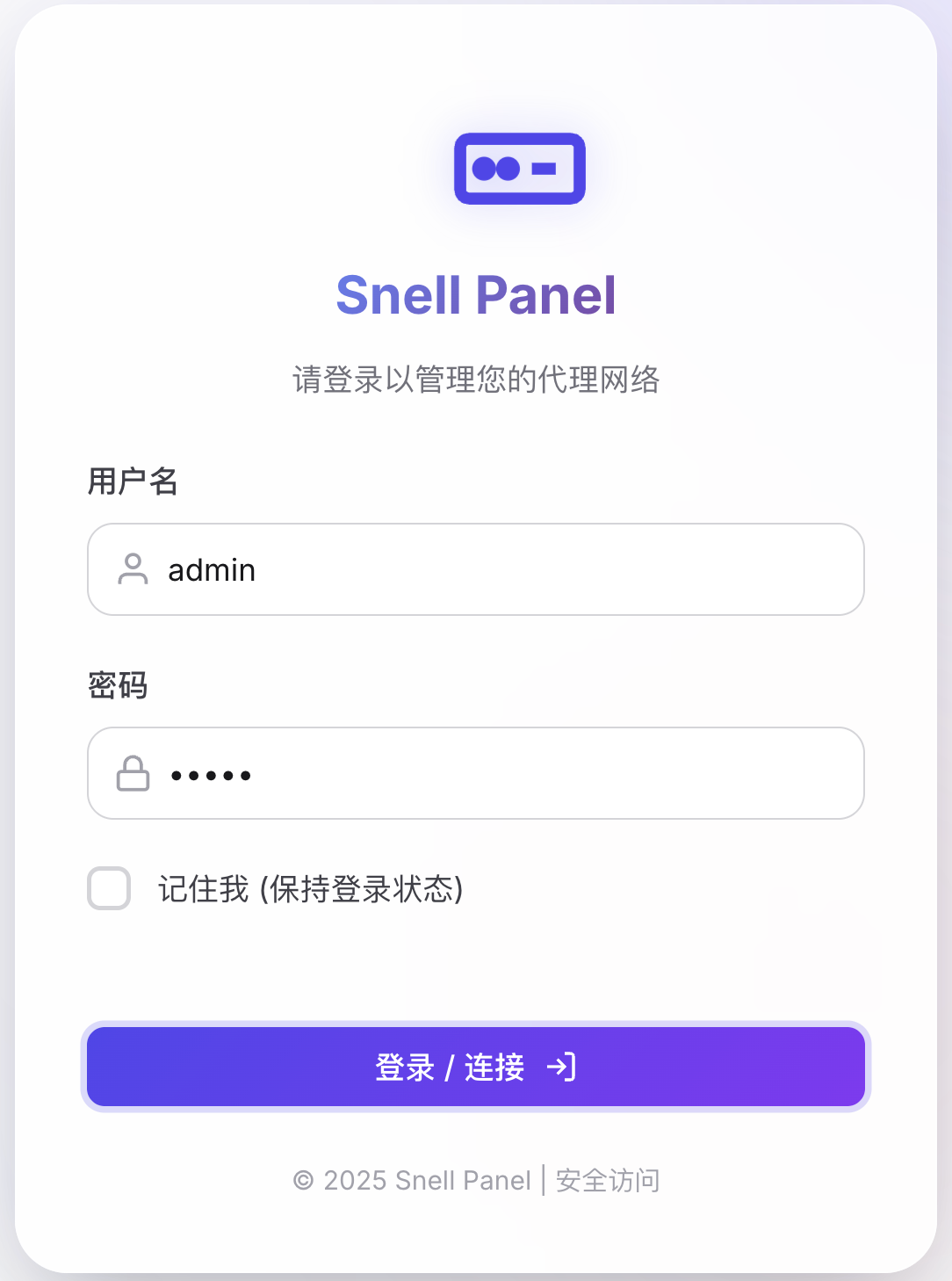Click the arrow icon inside the login button
952x1281 pixels.
coord(561,1067)
